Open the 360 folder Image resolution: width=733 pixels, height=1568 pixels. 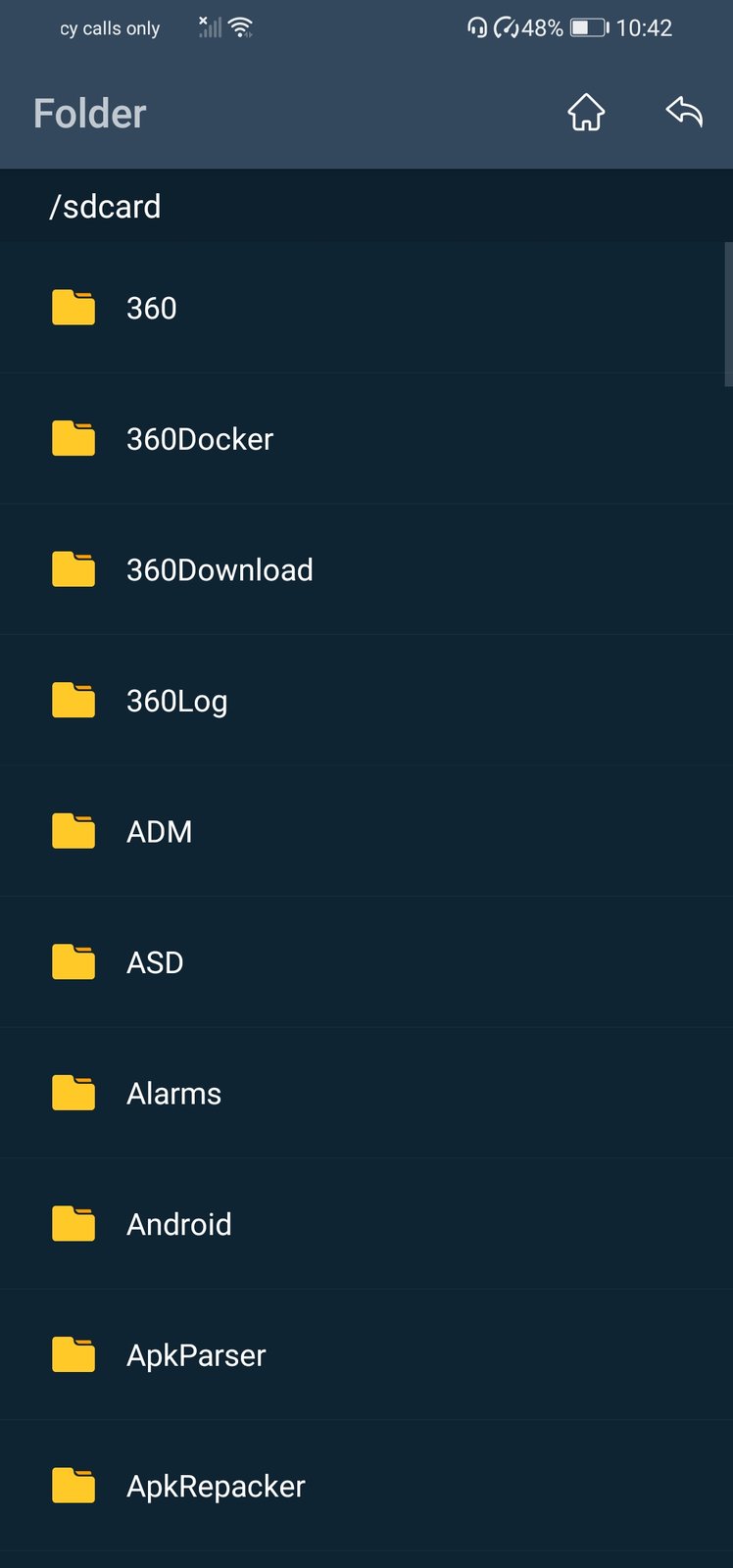[x=152, y=308]
